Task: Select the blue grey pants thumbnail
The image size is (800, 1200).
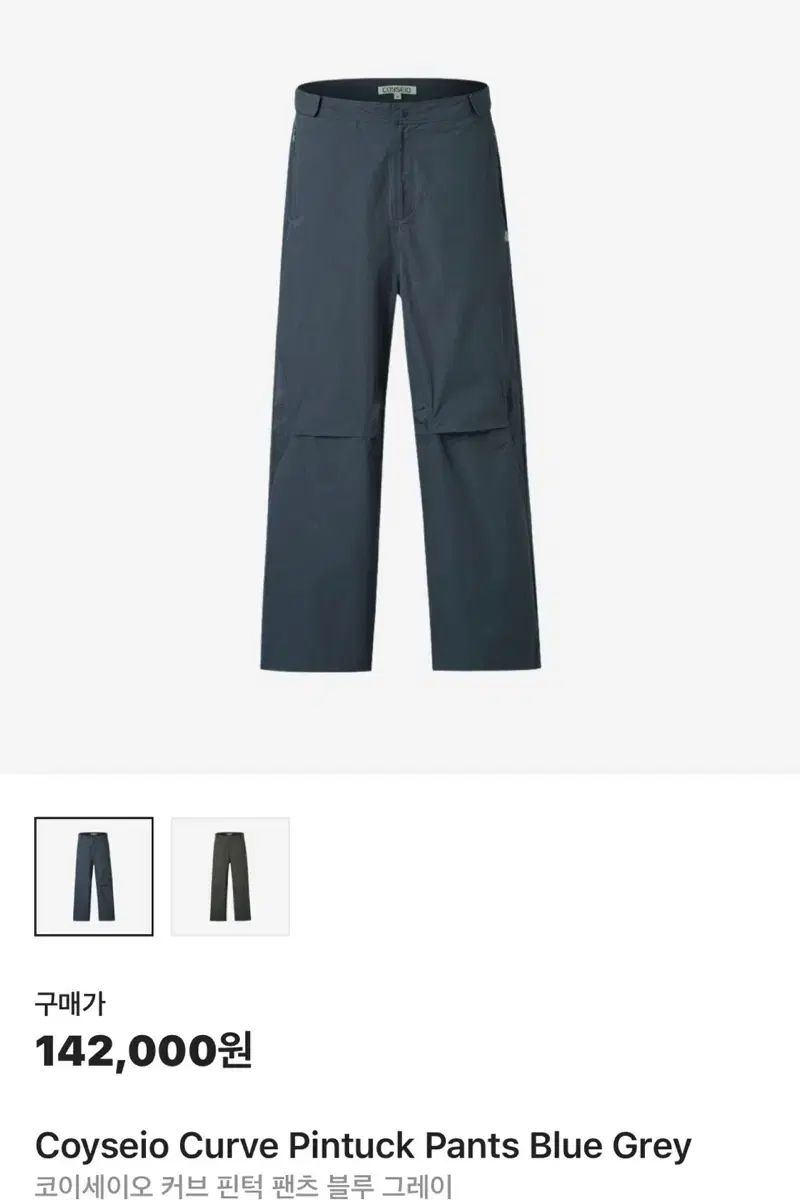Action: (94, 877)
